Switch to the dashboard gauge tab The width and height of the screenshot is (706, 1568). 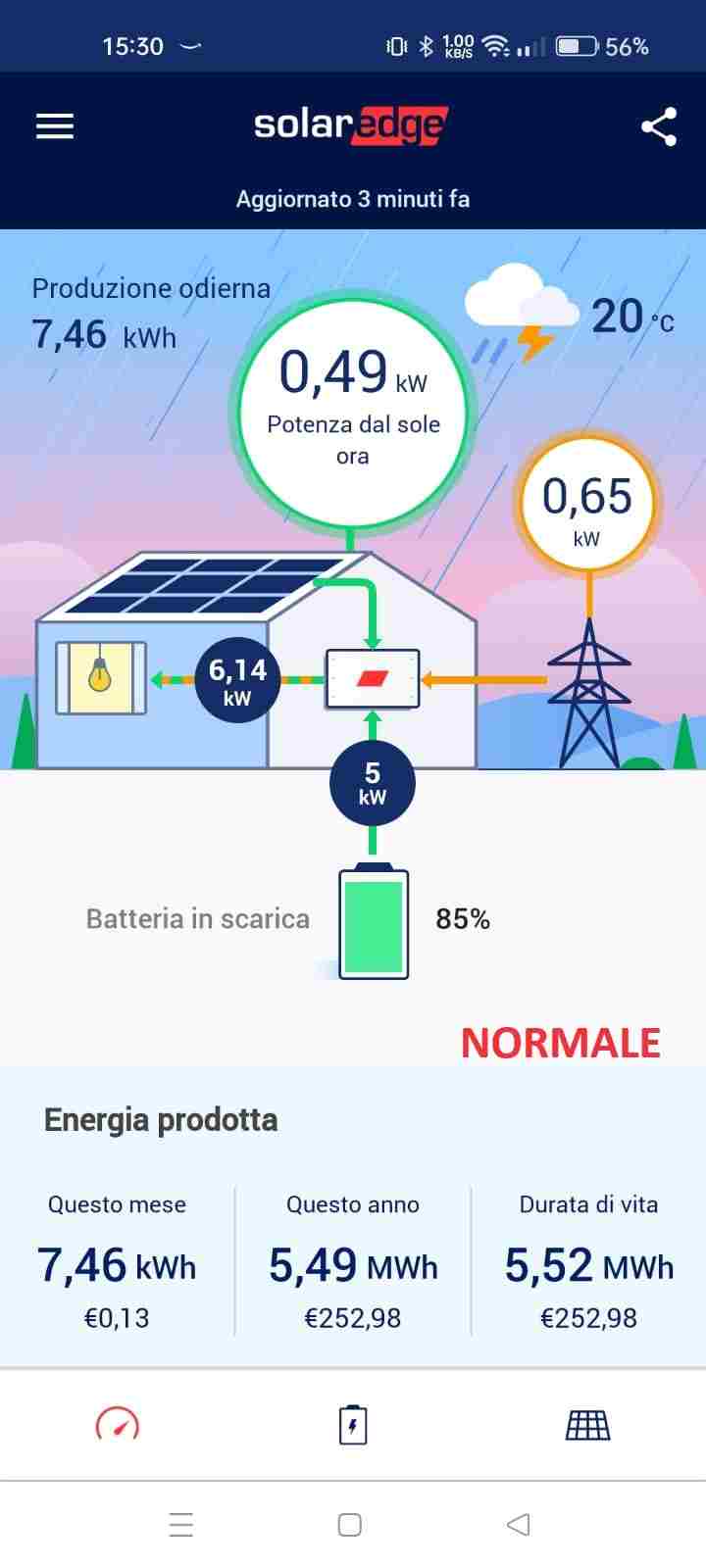118,1424
